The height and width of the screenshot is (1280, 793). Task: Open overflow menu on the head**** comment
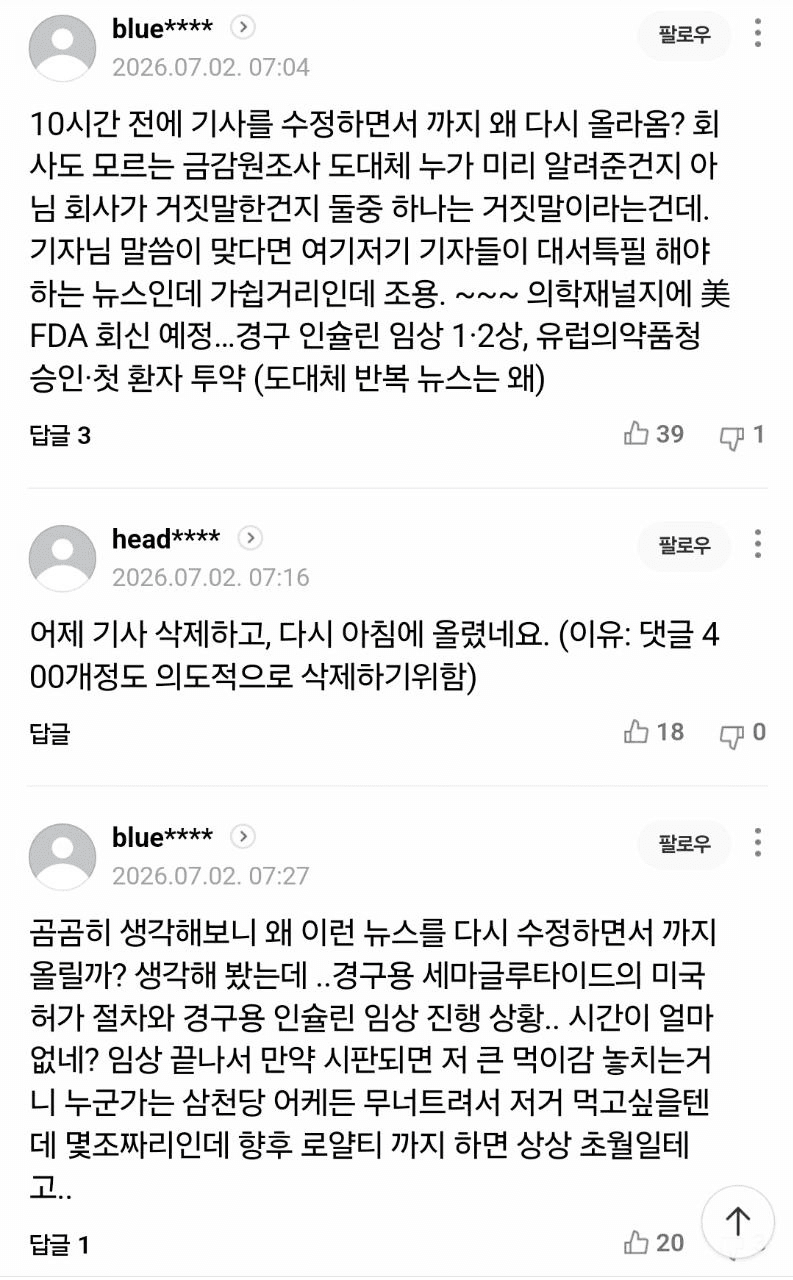[x=759, y=545]
